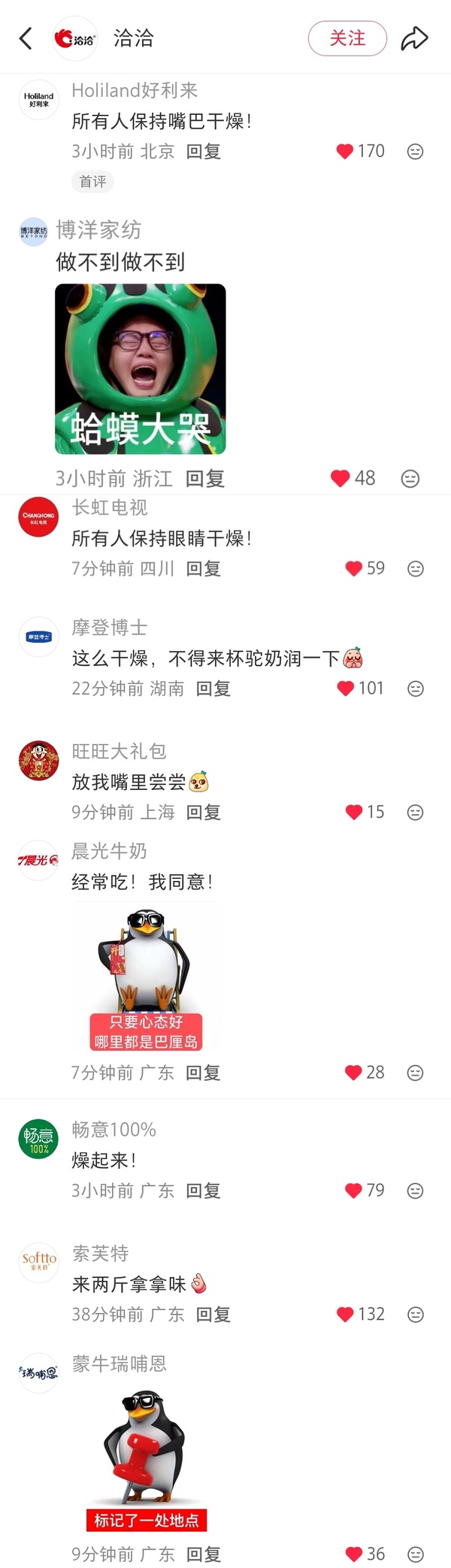Screen dimensions: 451x1568
Task: Follow the 洽洽 account
Action: 347,38
